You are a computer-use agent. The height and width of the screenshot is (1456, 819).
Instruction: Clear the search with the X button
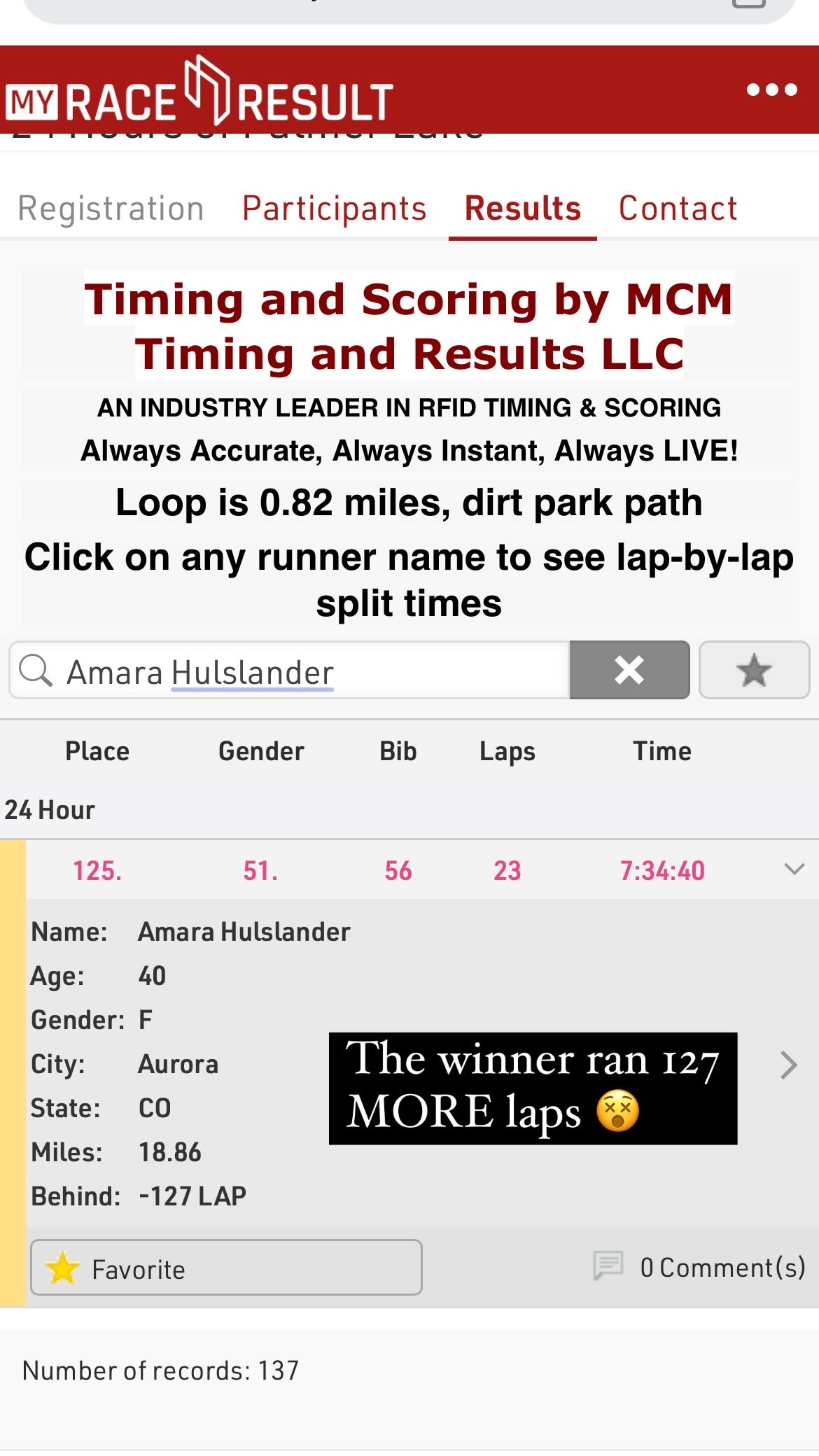click(629, 670)
